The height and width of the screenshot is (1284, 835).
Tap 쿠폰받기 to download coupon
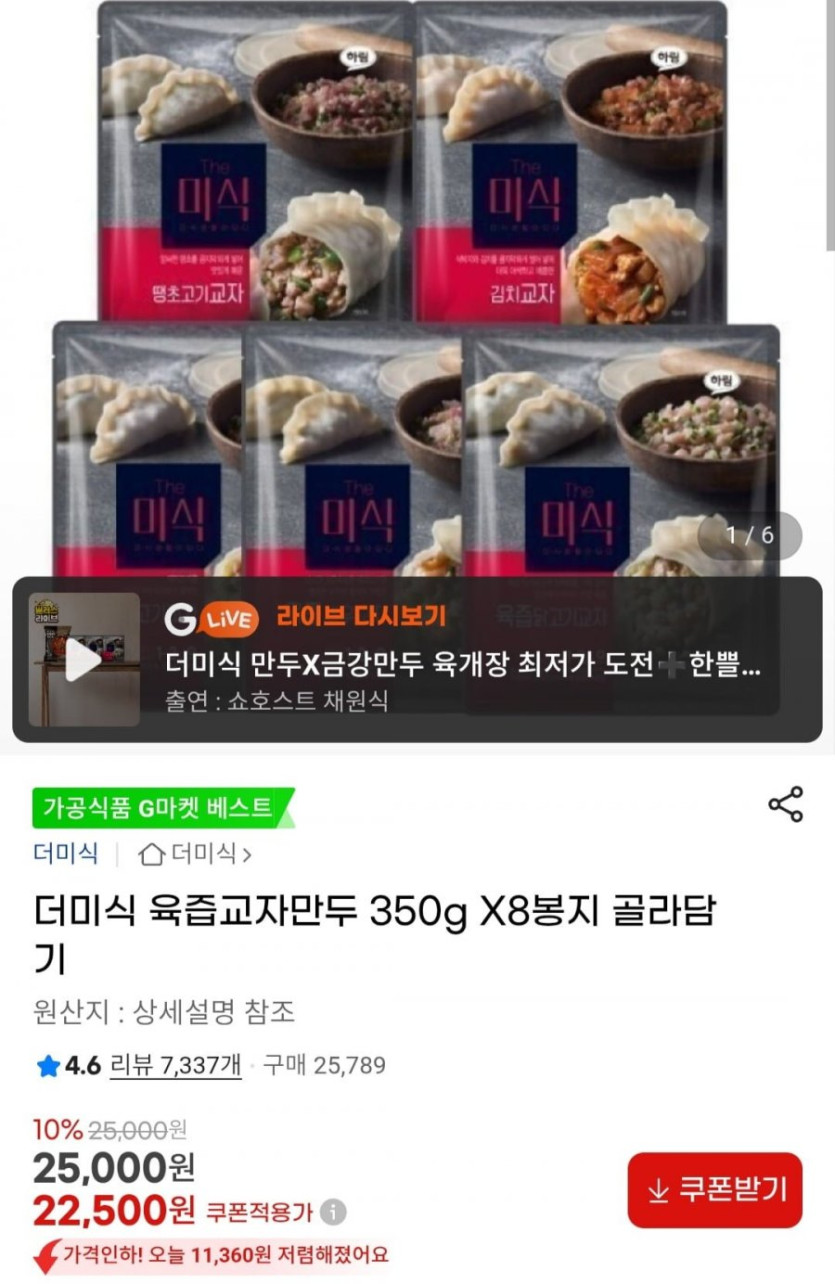click(x=715, y=1190)
